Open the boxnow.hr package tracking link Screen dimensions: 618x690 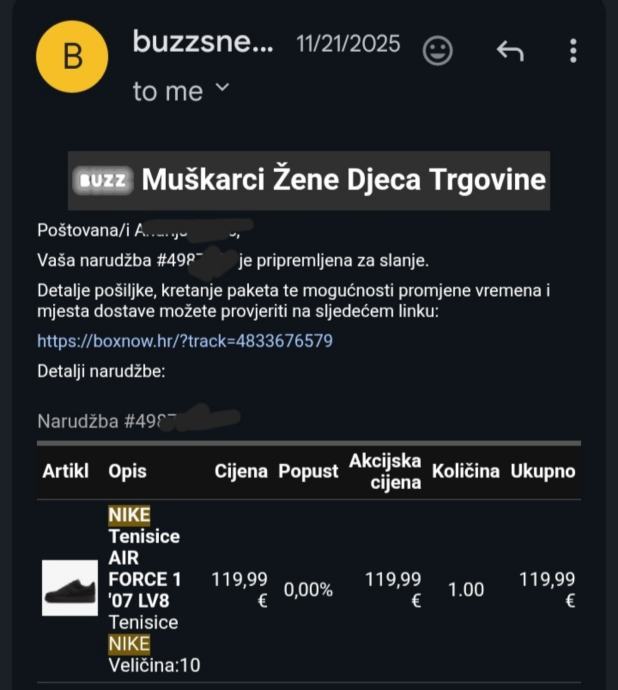coord(185,341)
